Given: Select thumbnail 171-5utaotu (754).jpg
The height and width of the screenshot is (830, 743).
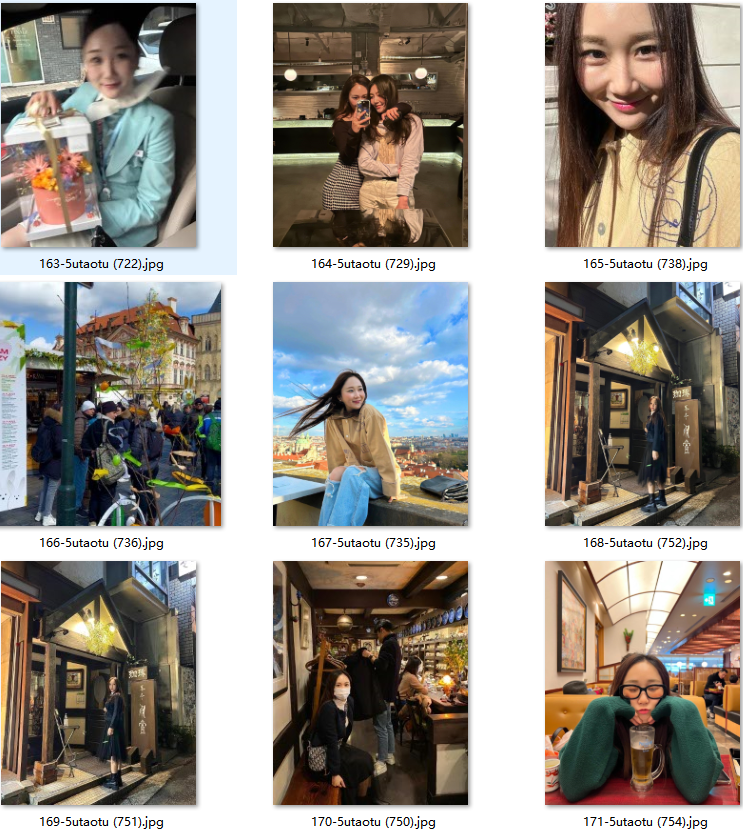Looking at the screenshot, I should [x=642, y=683].
